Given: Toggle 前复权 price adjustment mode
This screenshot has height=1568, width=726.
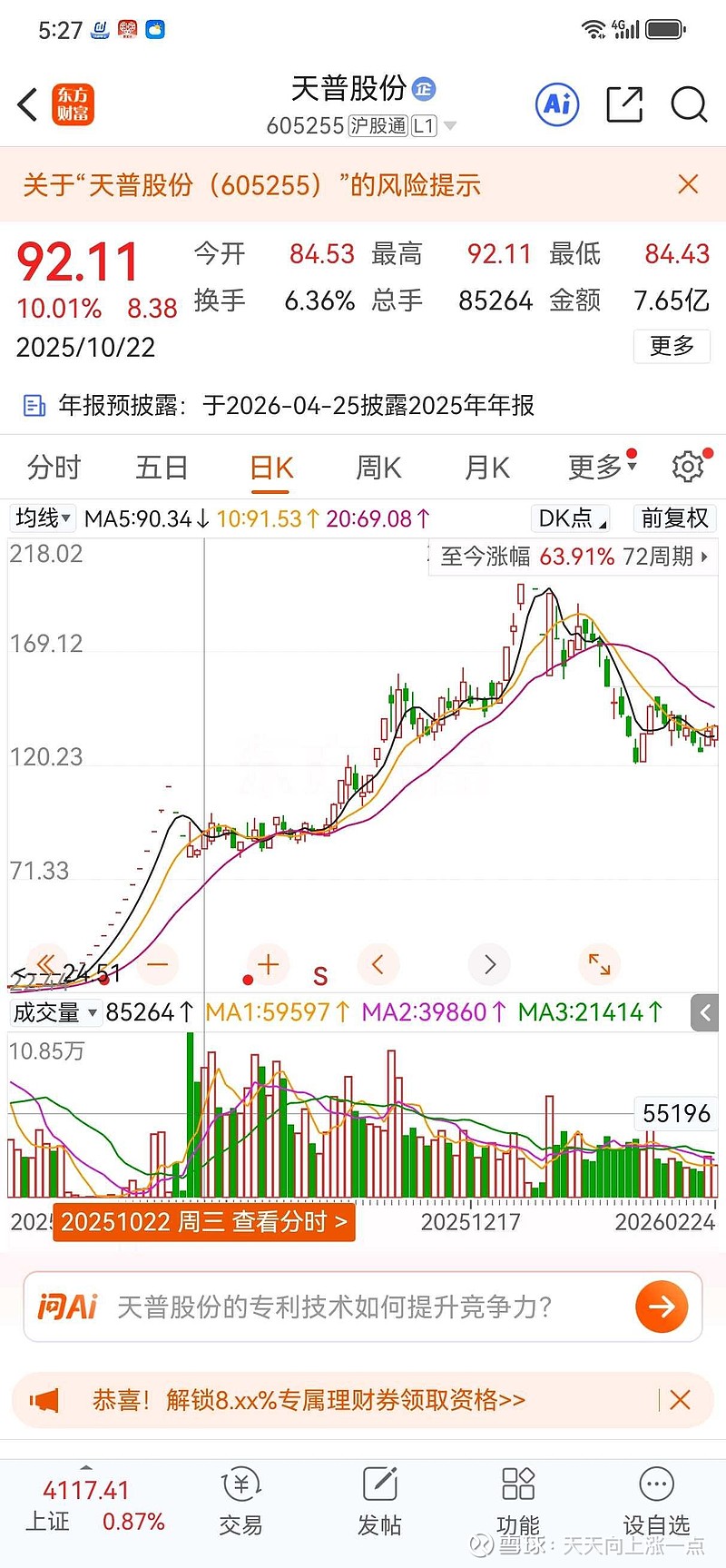Looking at the screenshot, I should 673,518.
